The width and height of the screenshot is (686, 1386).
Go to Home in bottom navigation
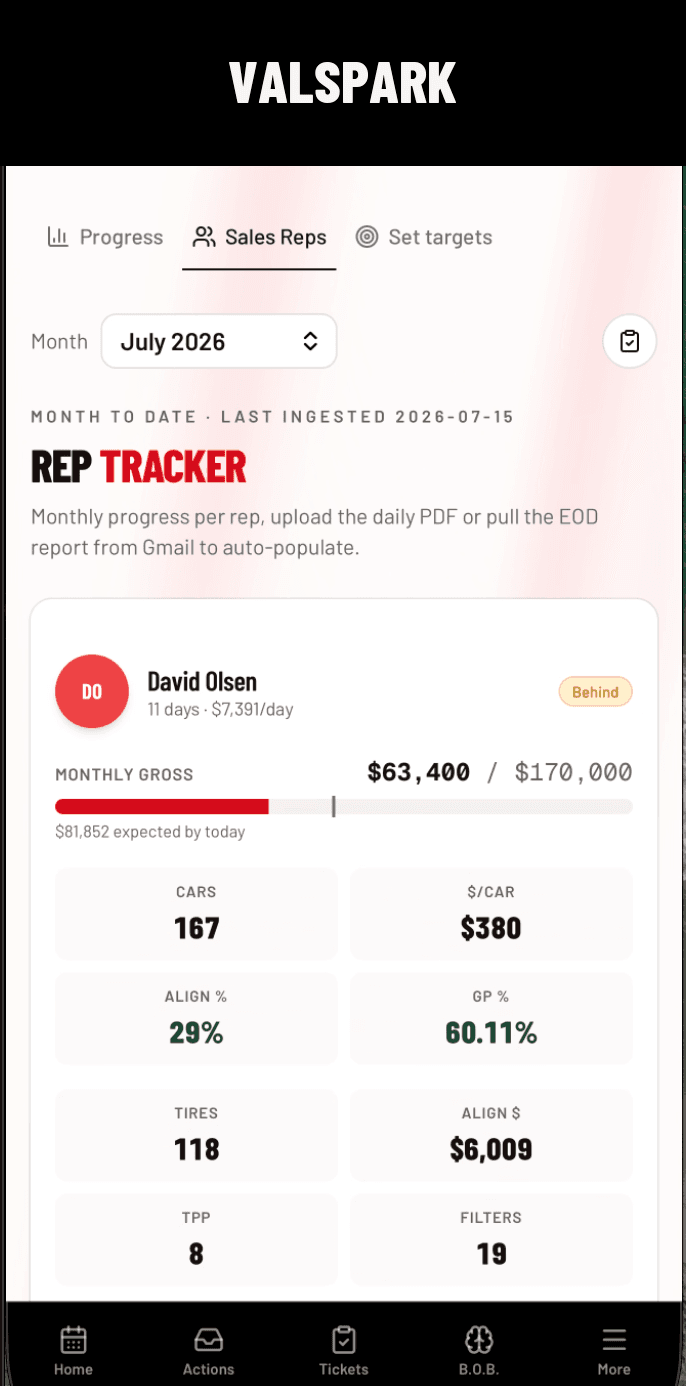[x=73, y=1350]
